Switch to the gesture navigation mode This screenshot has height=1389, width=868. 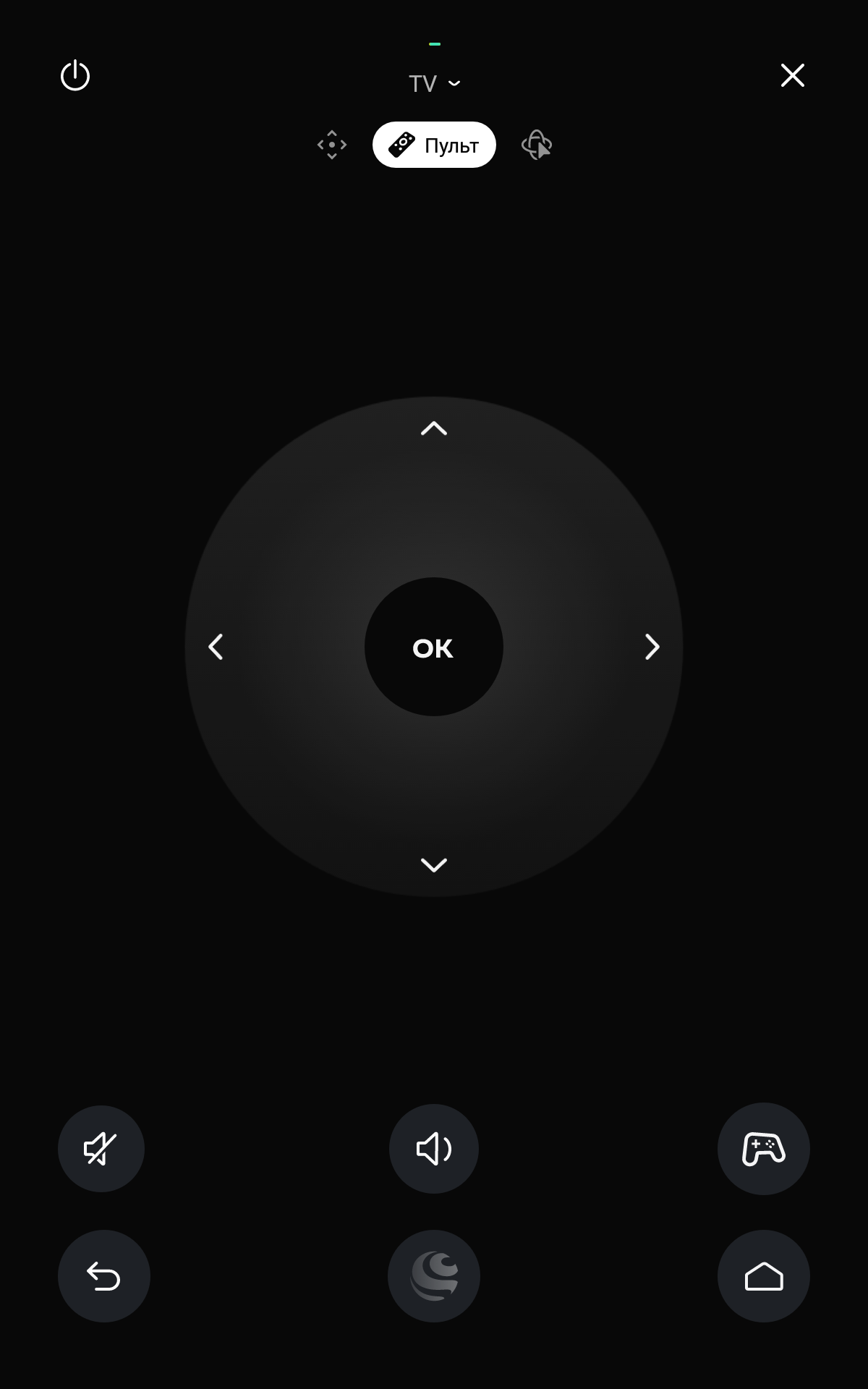(332, 145)
